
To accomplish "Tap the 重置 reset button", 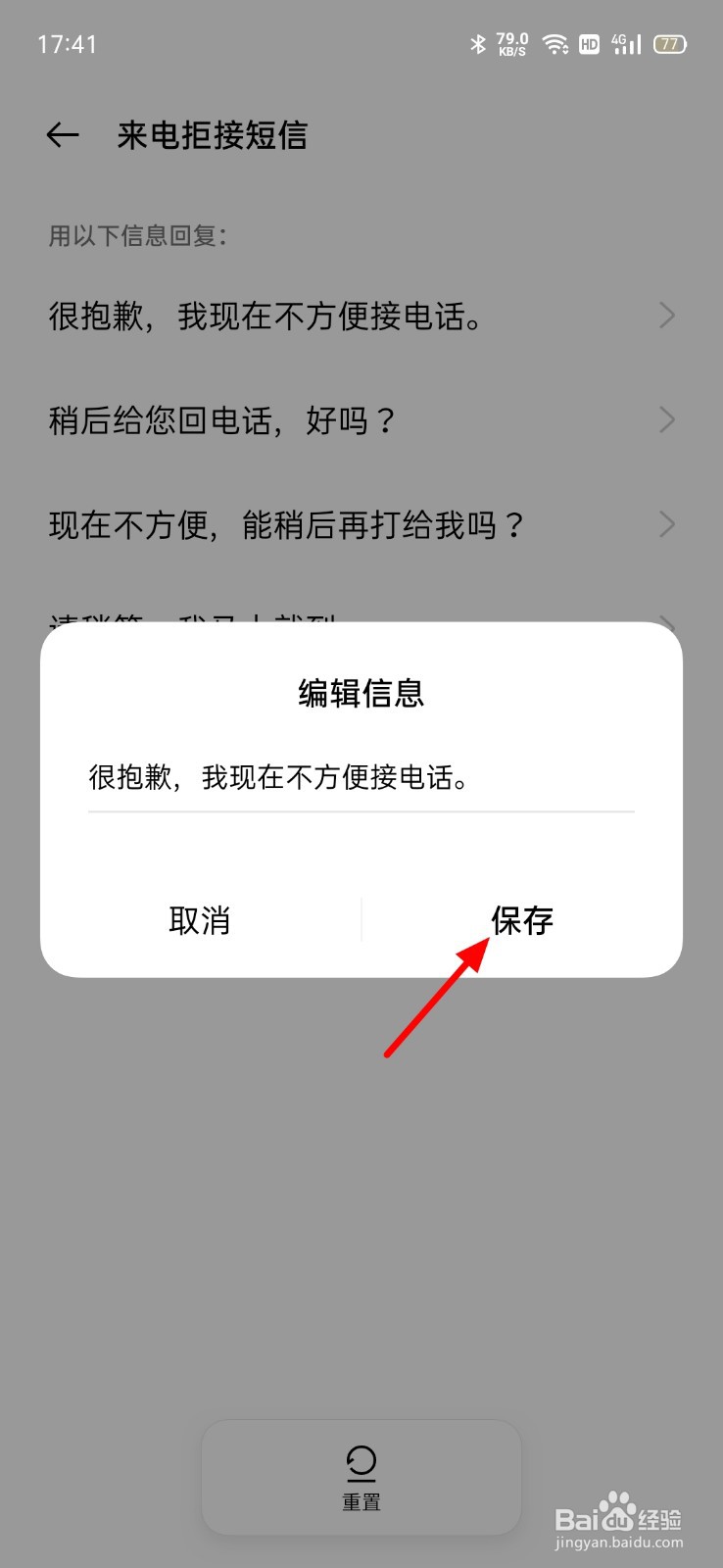I will click(361, 1478).
